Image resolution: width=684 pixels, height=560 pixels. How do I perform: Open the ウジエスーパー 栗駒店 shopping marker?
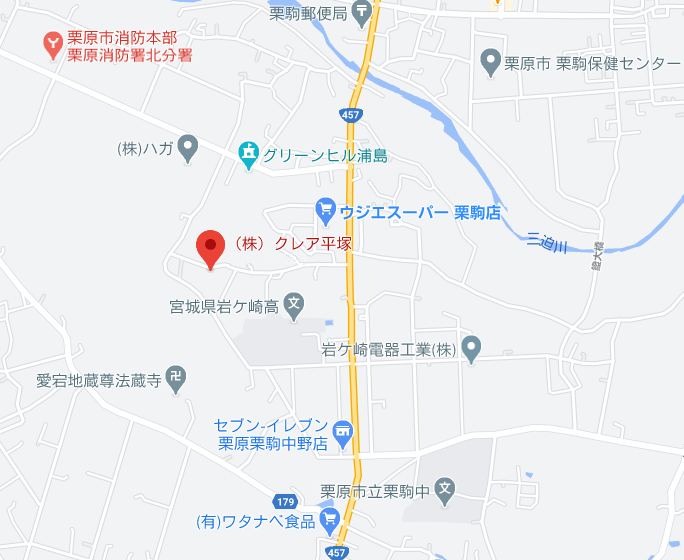click(324, 211)
